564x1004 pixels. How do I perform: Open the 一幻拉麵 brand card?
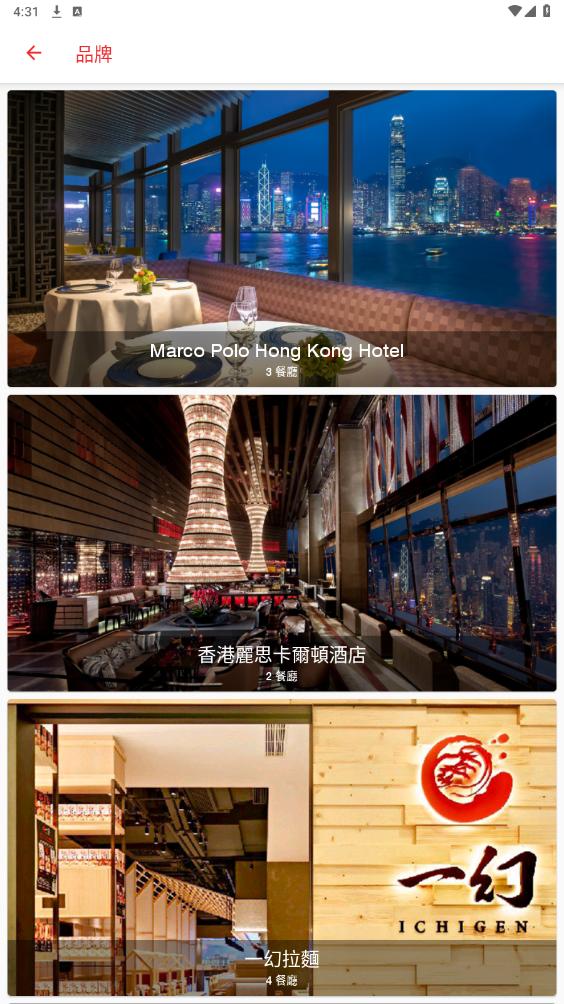pos(282,848)
